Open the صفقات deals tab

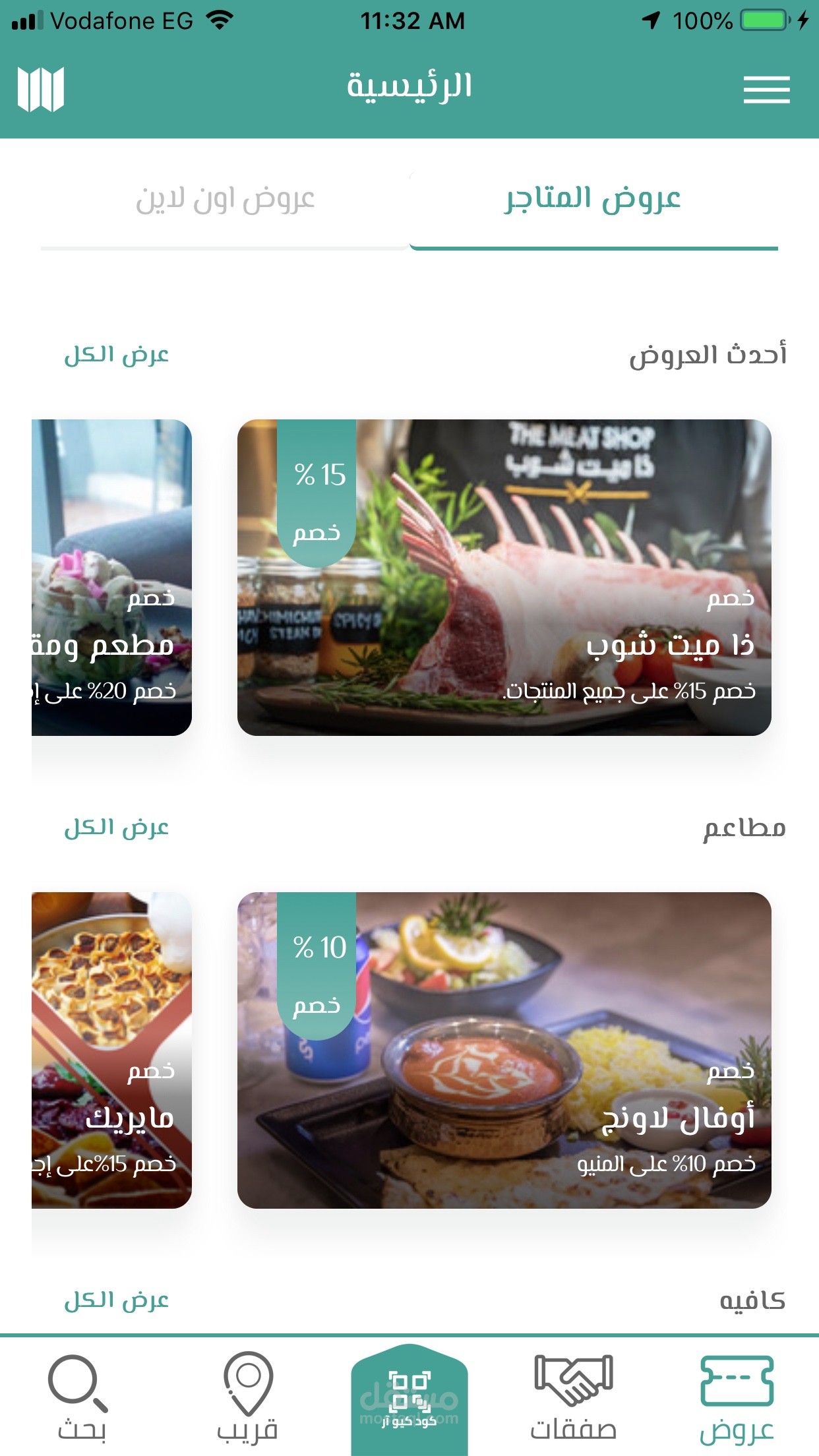pyautogui.click(x=573, y=1397)
